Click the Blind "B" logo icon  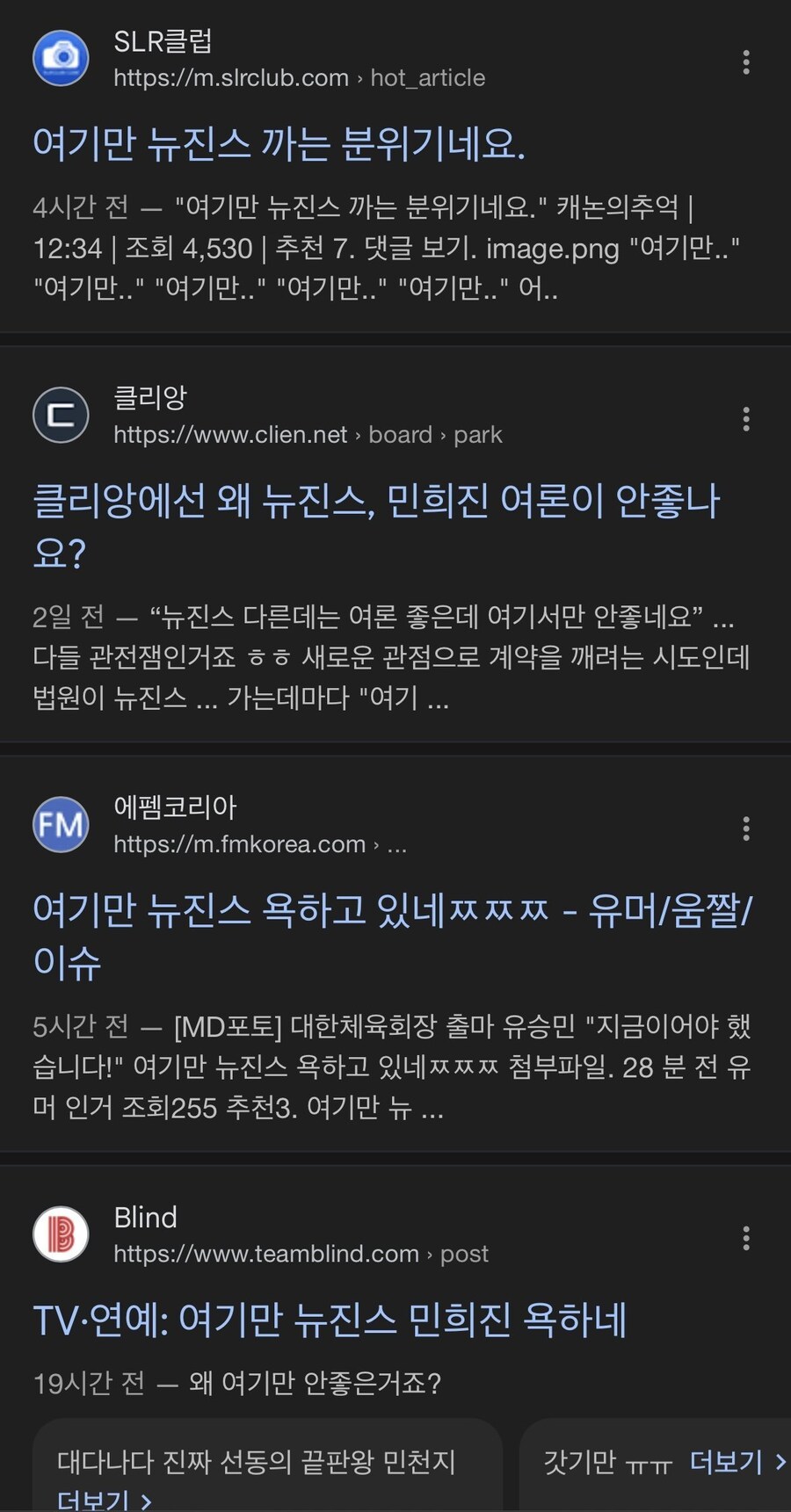(x=60, y=1233)
